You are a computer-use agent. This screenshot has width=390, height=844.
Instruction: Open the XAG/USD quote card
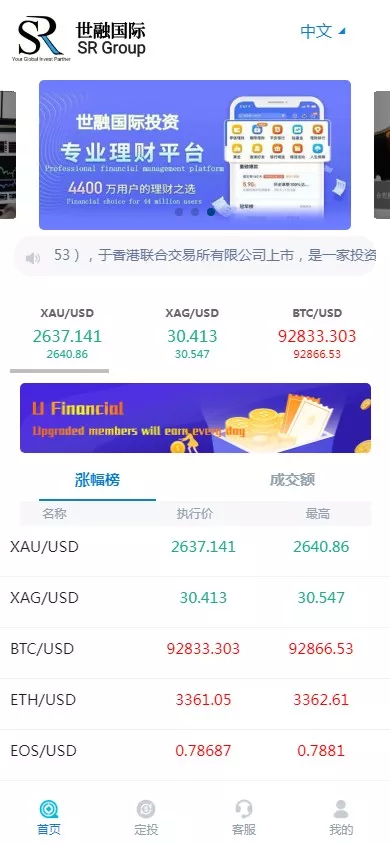pyautogui.click(x=192, y=334)
